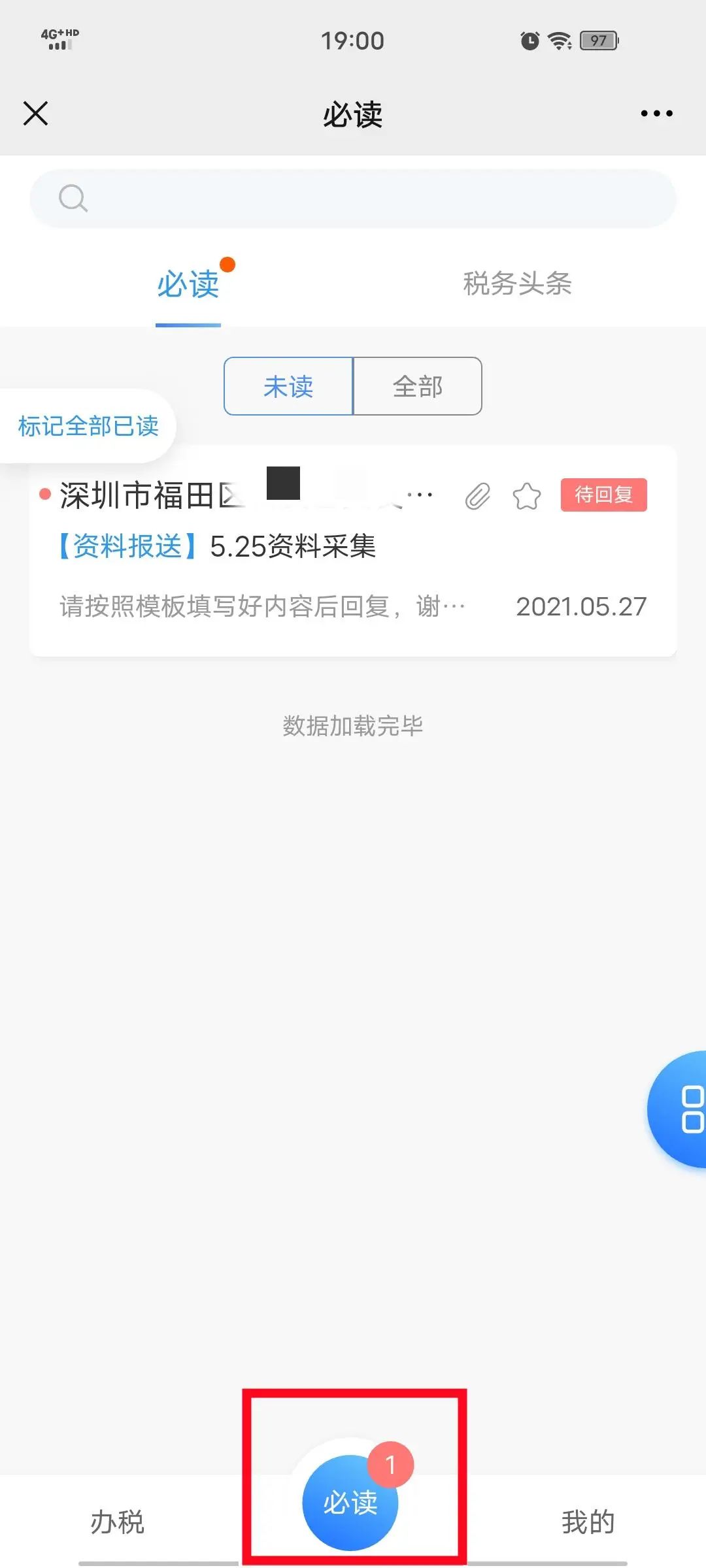706x1568 pixels.
Task: Open the 5.25资料采集 message
Action: click(353, 551)
